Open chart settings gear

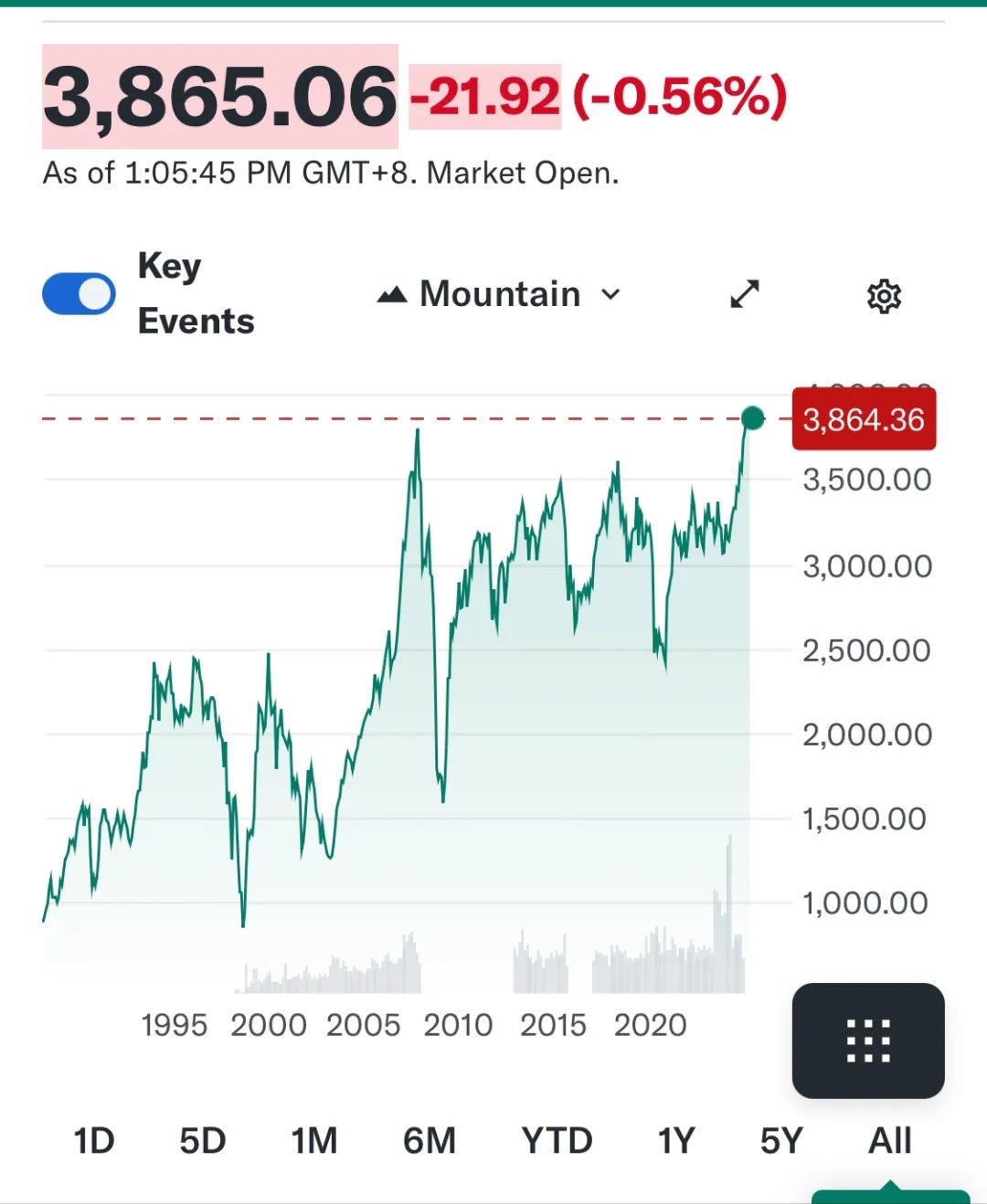[x=884, y=296]
